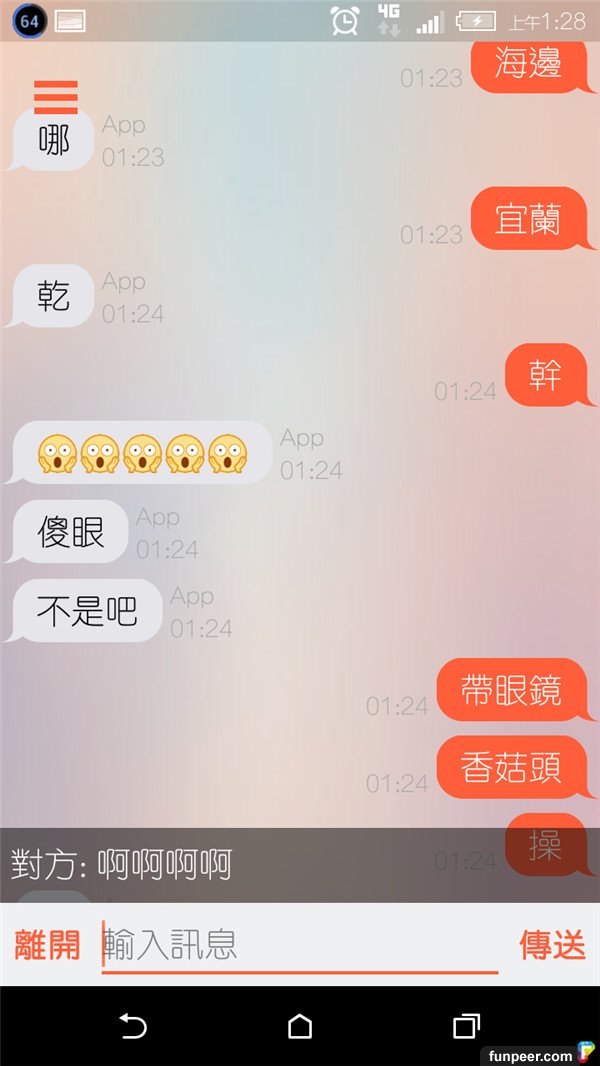This screenshot has width=600, height=1066.
Task: Tap the 離開 leave button
Action: click(47, 944)
